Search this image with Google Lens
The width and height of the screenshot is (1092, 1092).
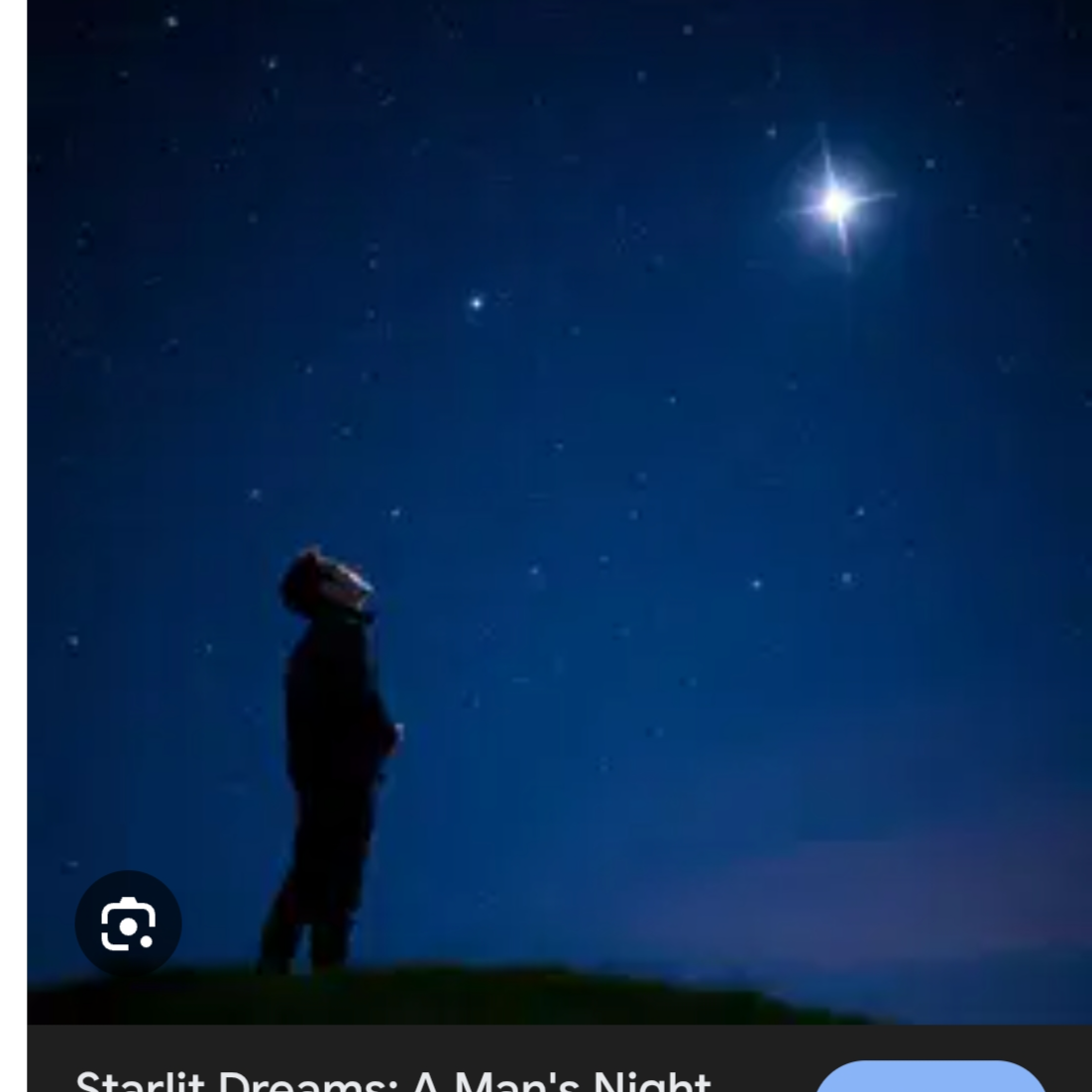click(x=128, y=924)
